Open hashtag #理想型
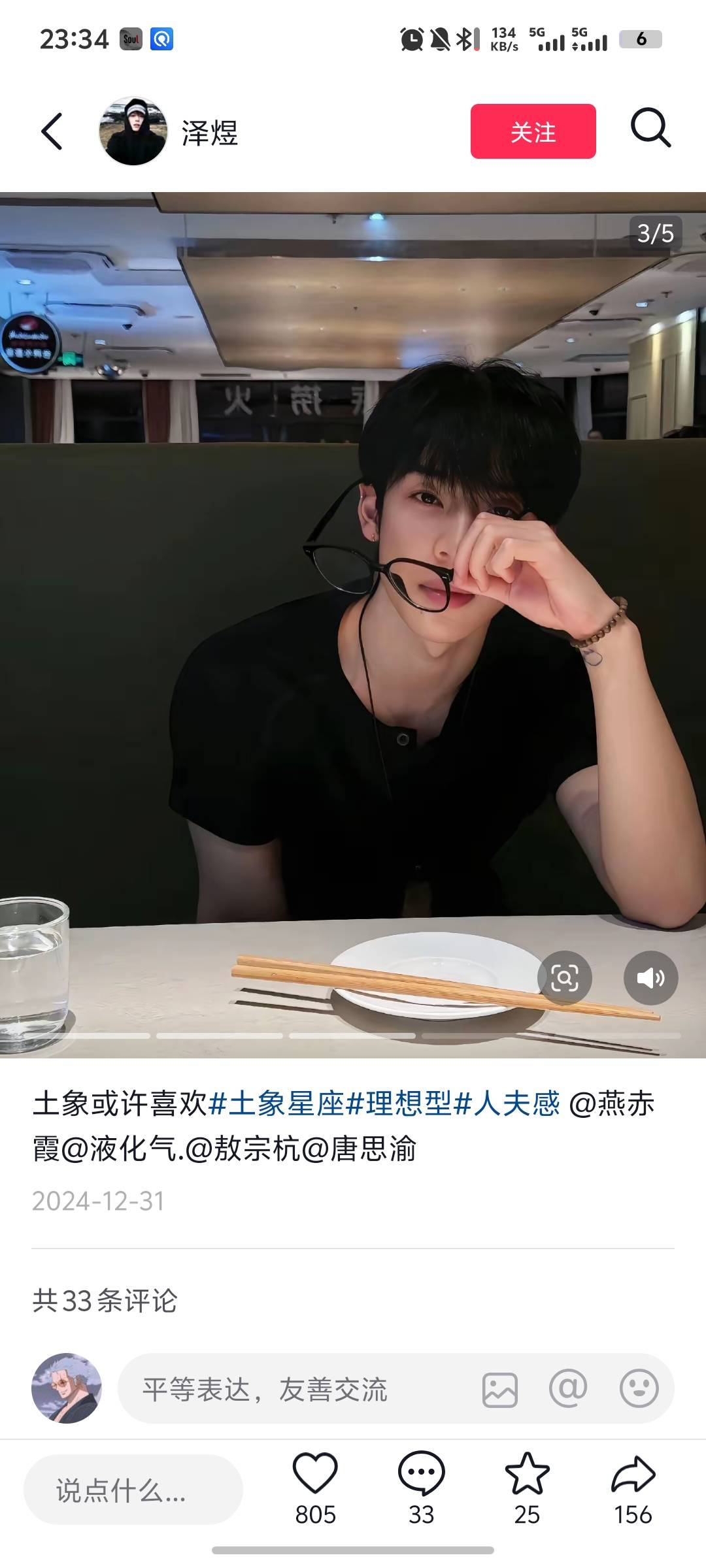706x1568 pixels. tap(399, 1104)
